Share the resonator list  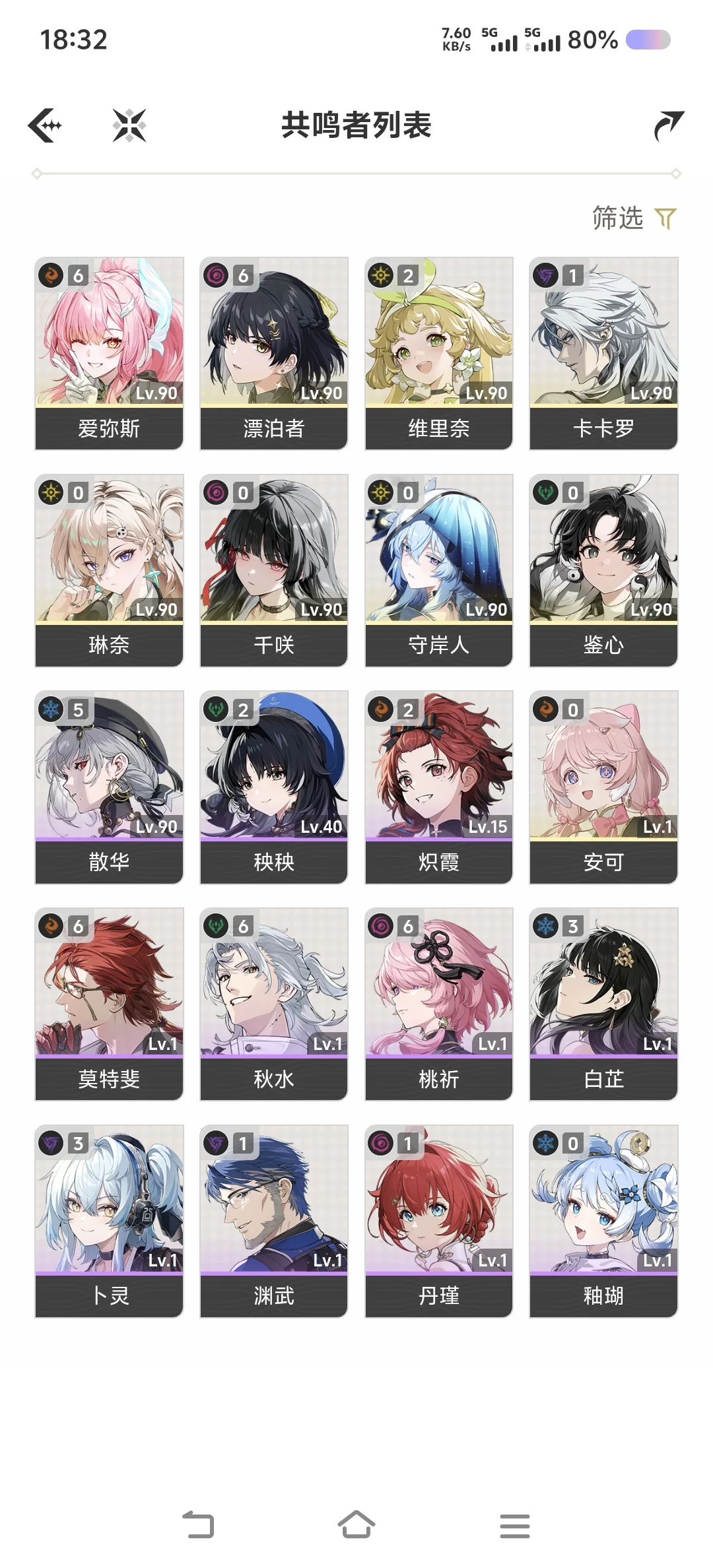(x=668, y=125)
